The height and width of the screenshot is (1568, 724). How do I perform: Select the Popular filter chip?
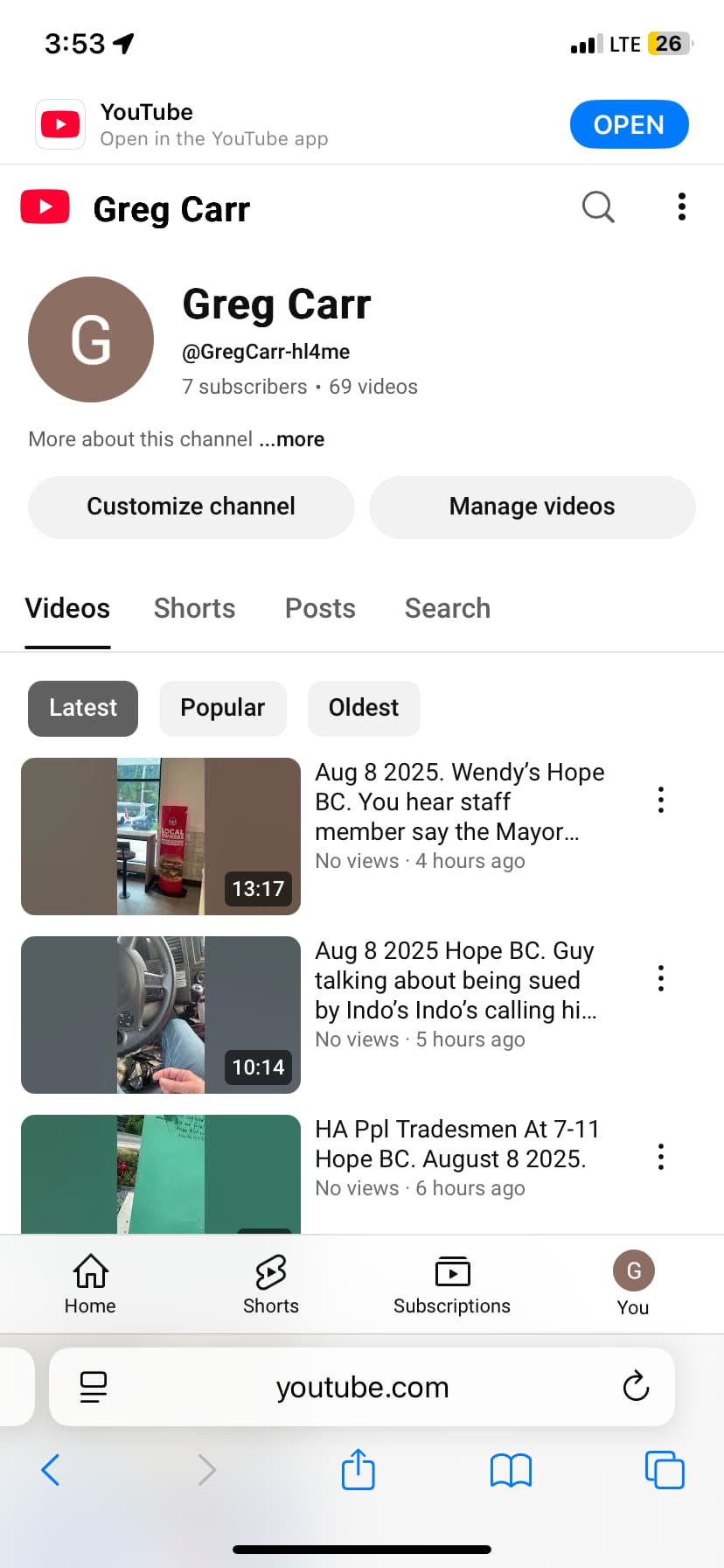(222, 708)
